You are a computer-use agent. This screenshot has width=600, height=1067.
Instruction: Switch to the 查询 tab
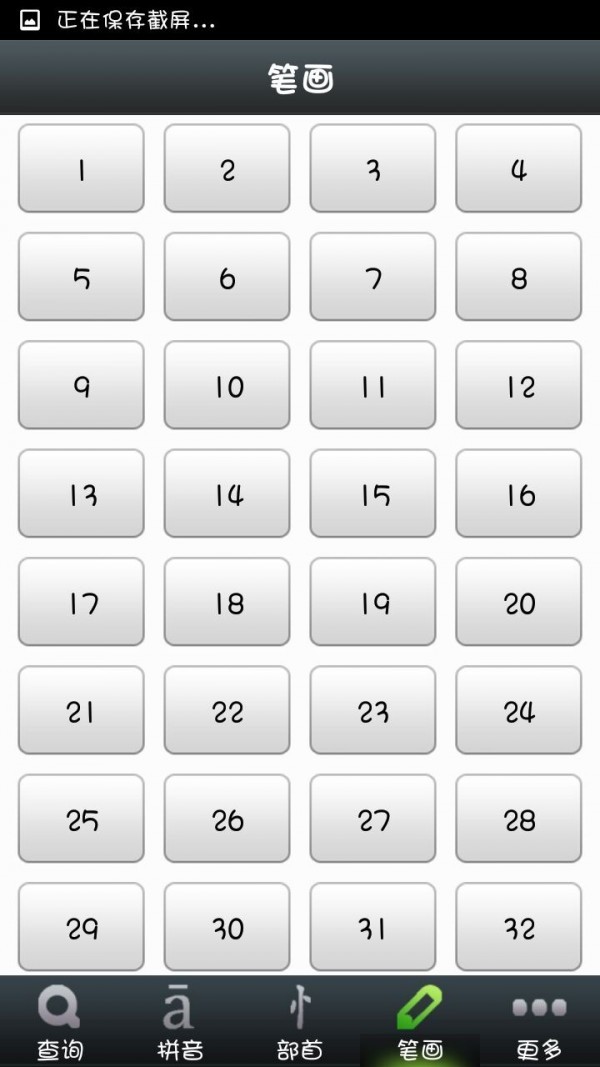pos(60,1022)
